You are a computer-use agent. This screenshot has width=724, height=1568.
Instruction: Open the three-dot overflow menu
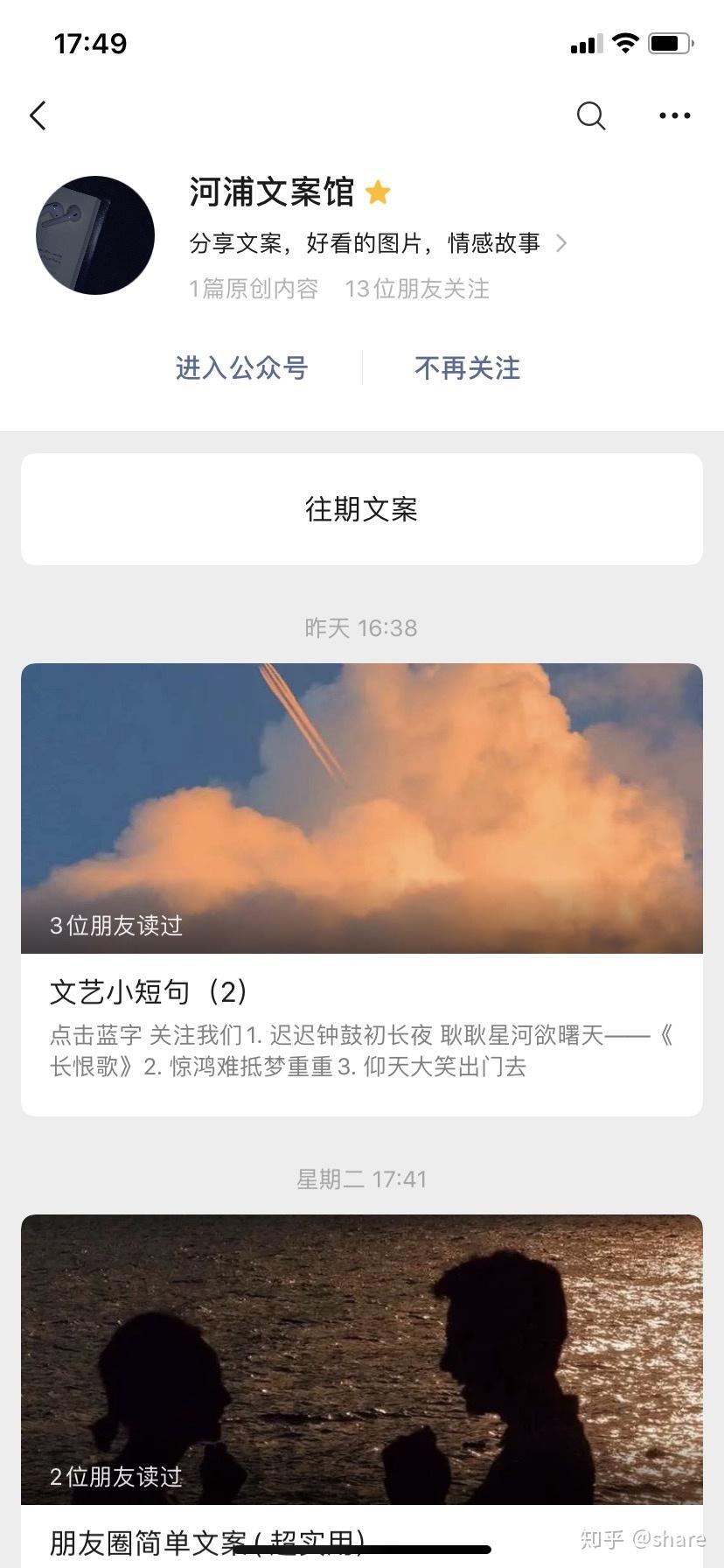[674, 115]
